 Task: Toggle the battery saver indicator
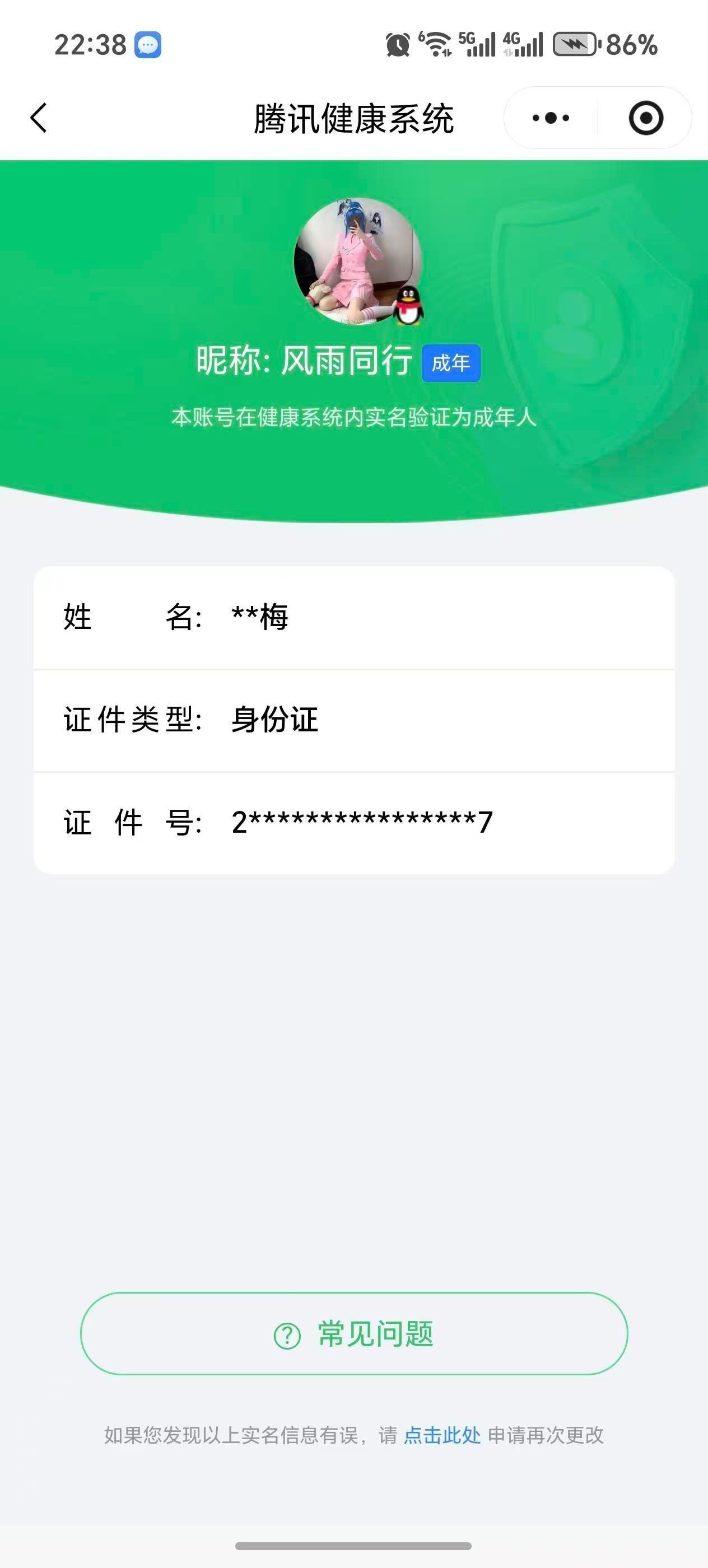pyautogui.click(x=574, y=43)
